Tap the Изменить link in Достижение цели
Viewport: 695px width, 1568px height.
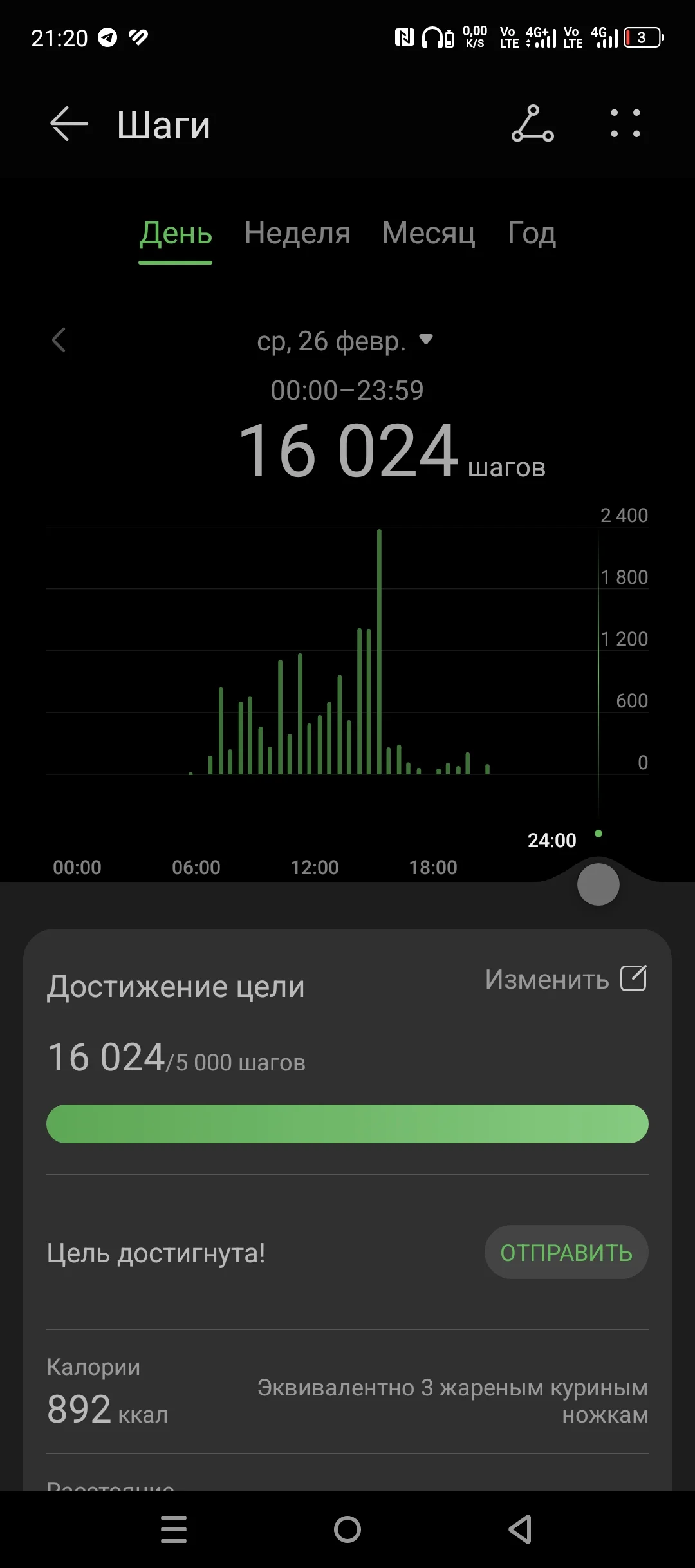pos(546,980)
